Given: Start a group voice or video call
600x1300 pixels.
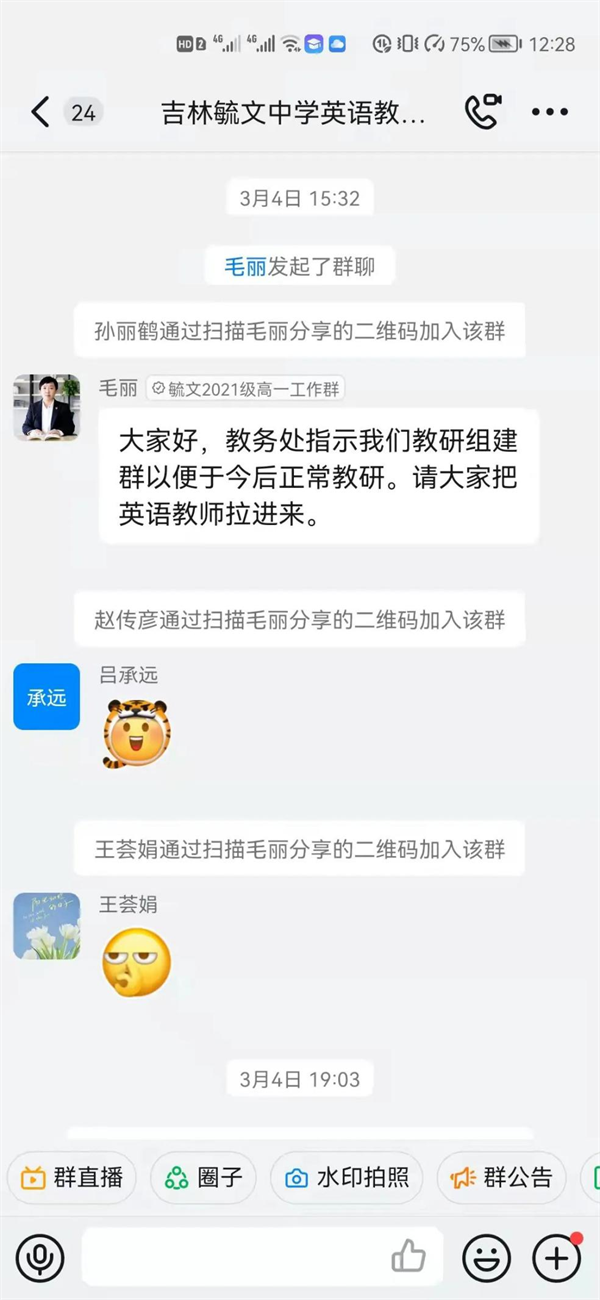Looking at the screenshot, I should tap(481, 112).
